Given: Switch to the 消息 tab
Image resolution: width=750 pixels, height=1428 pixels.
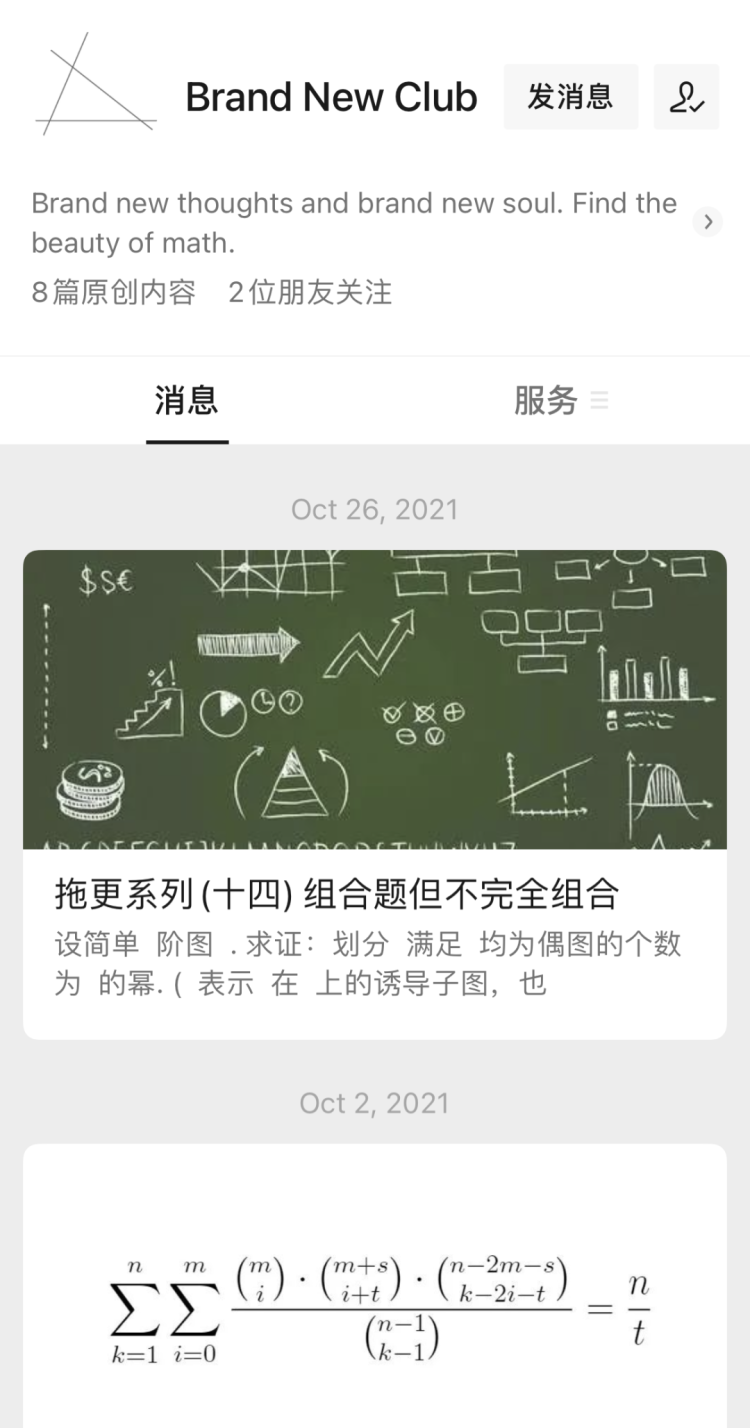Looking at the screenshot, I should coord(187,401).
